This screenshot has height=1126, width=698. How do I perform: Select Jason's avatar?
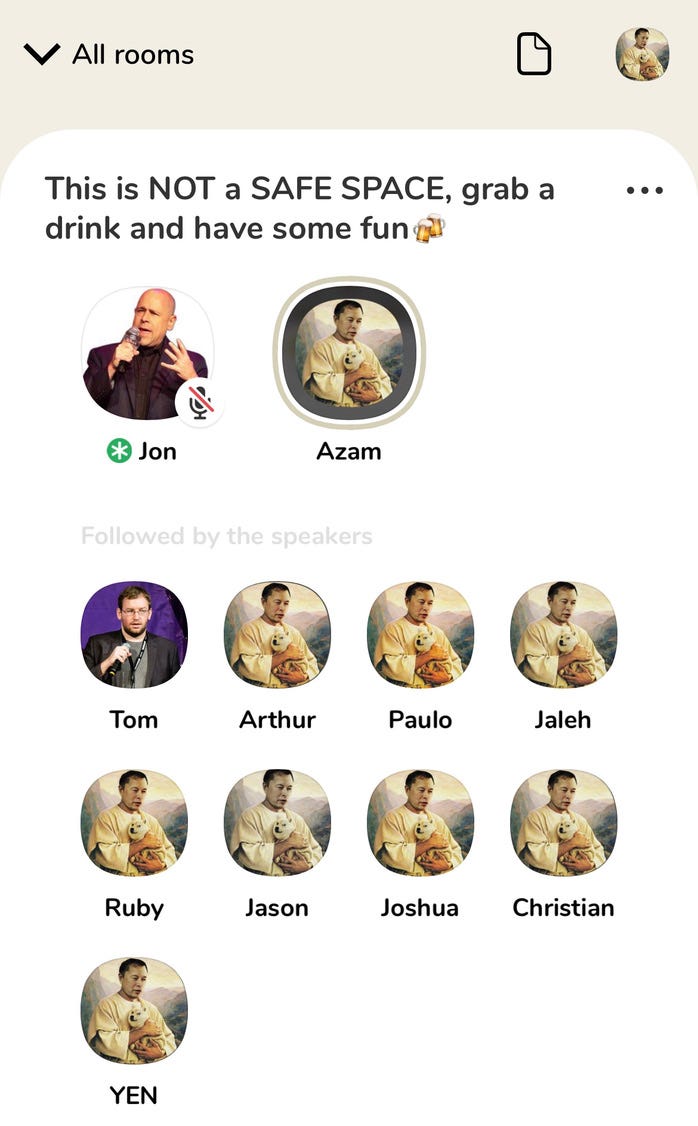[x=277, y=822]
